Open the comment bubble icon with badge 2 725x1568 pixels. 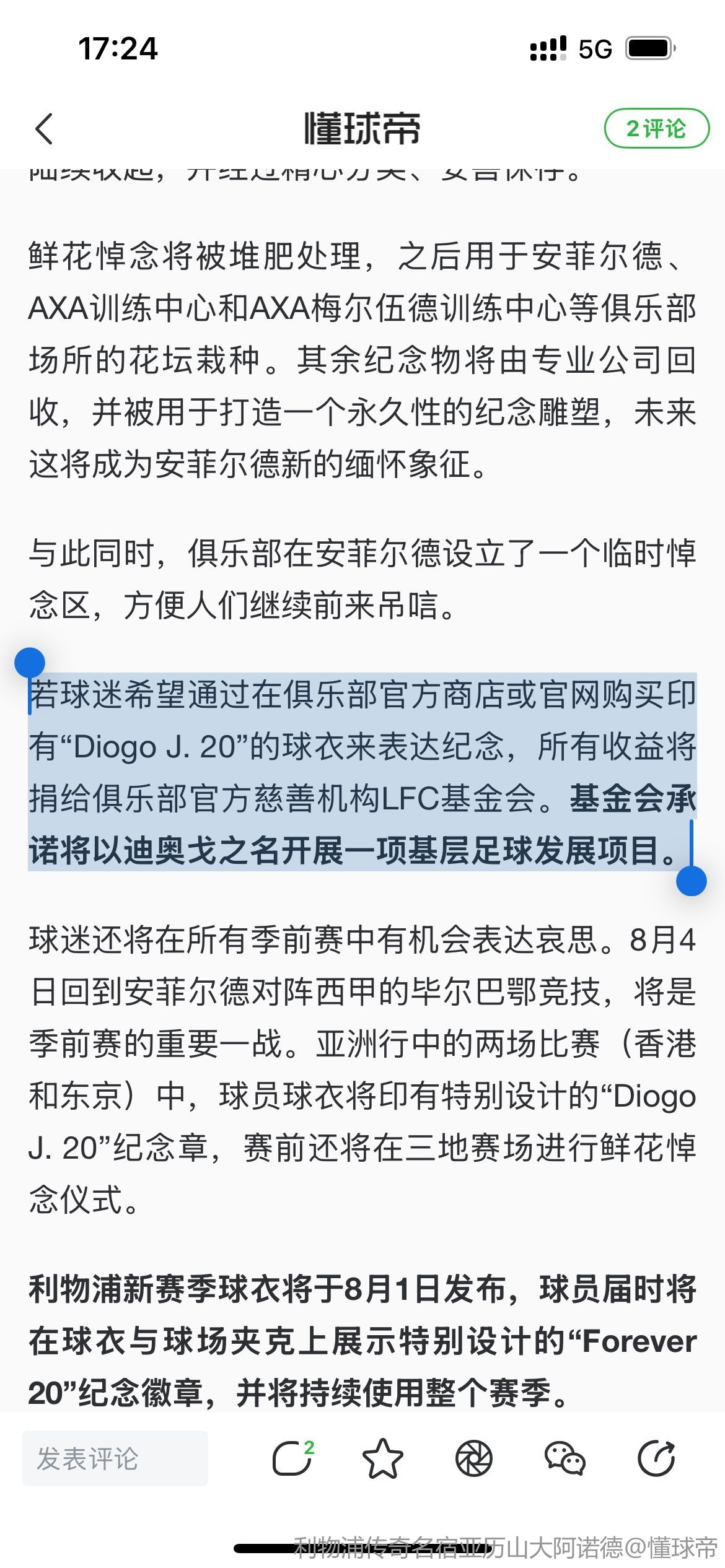(292, 1458)
